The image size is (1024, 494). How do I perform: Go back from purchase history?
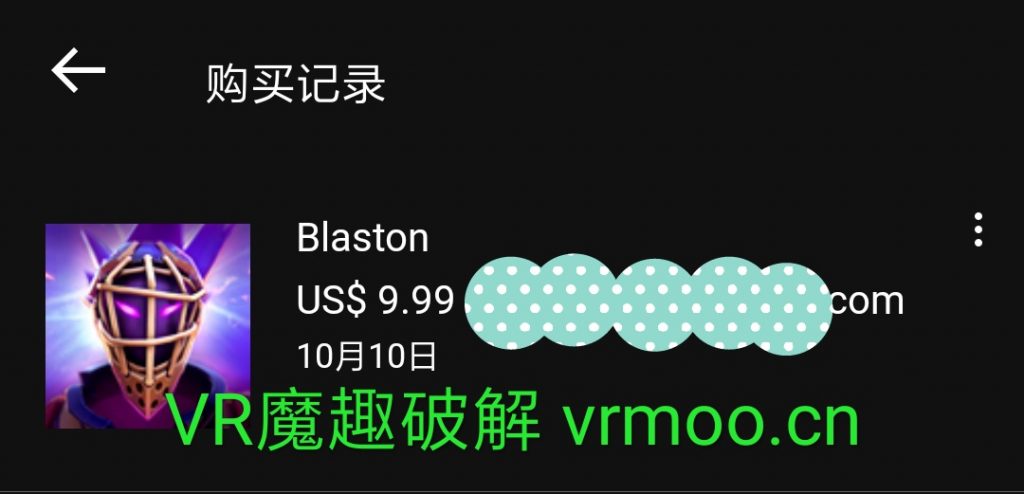point(78,72)
